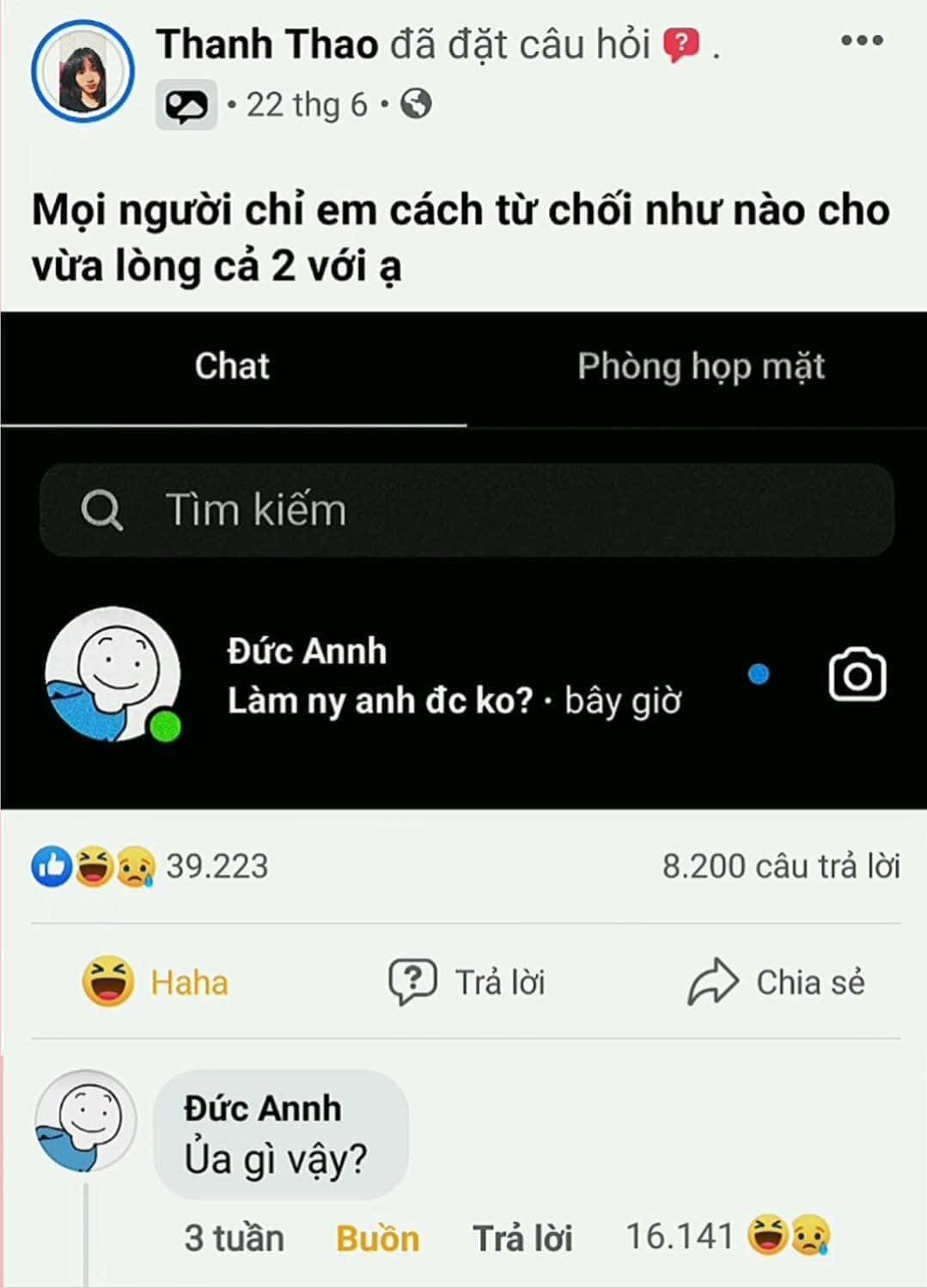Open Thanh Thao's profile name link

click(x=267, y=44)
